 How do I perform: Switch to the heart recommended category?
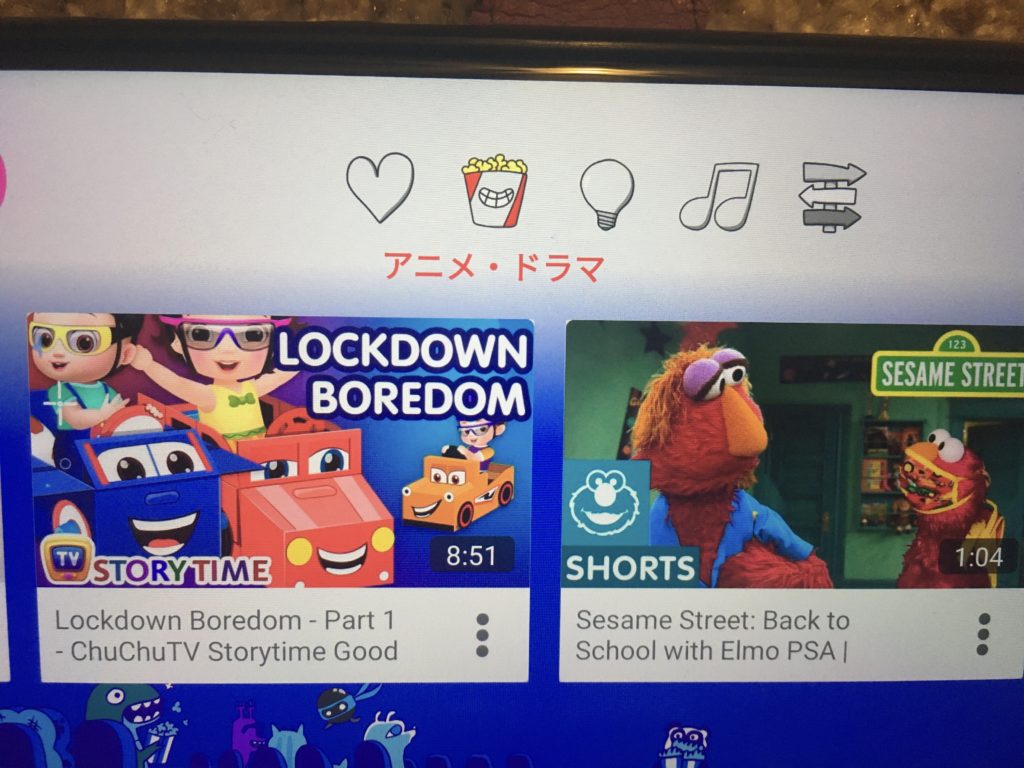(380, 187)
